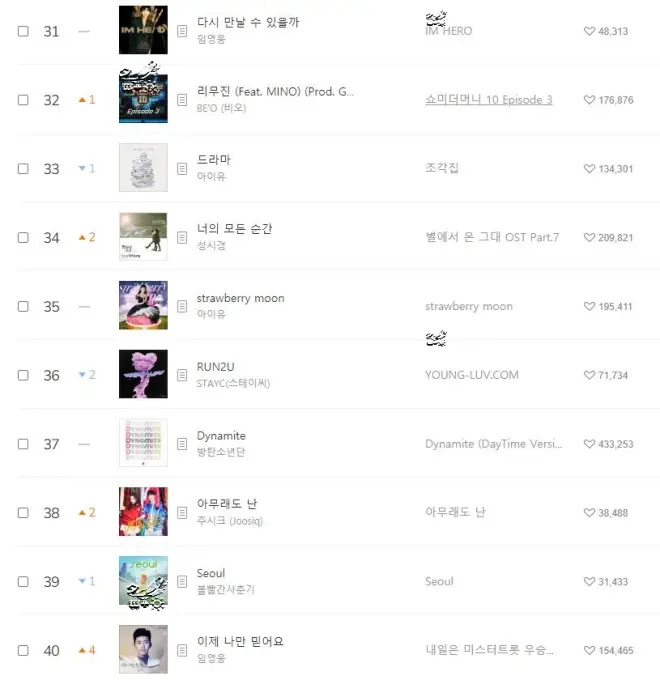Open the album cover for 드라마
660x680 pixels.
pos(143,168)
